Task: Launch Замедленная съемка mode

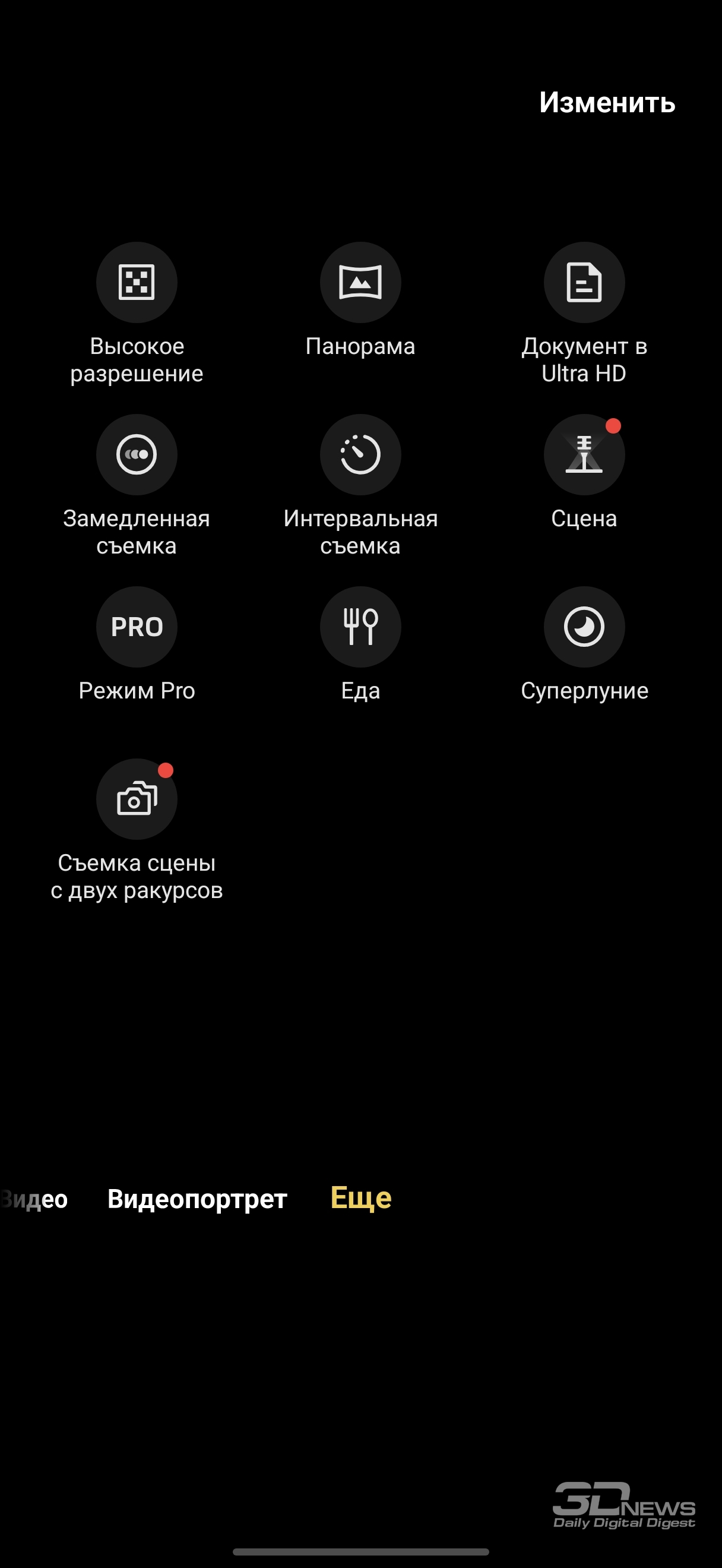Action: (137, 455)
